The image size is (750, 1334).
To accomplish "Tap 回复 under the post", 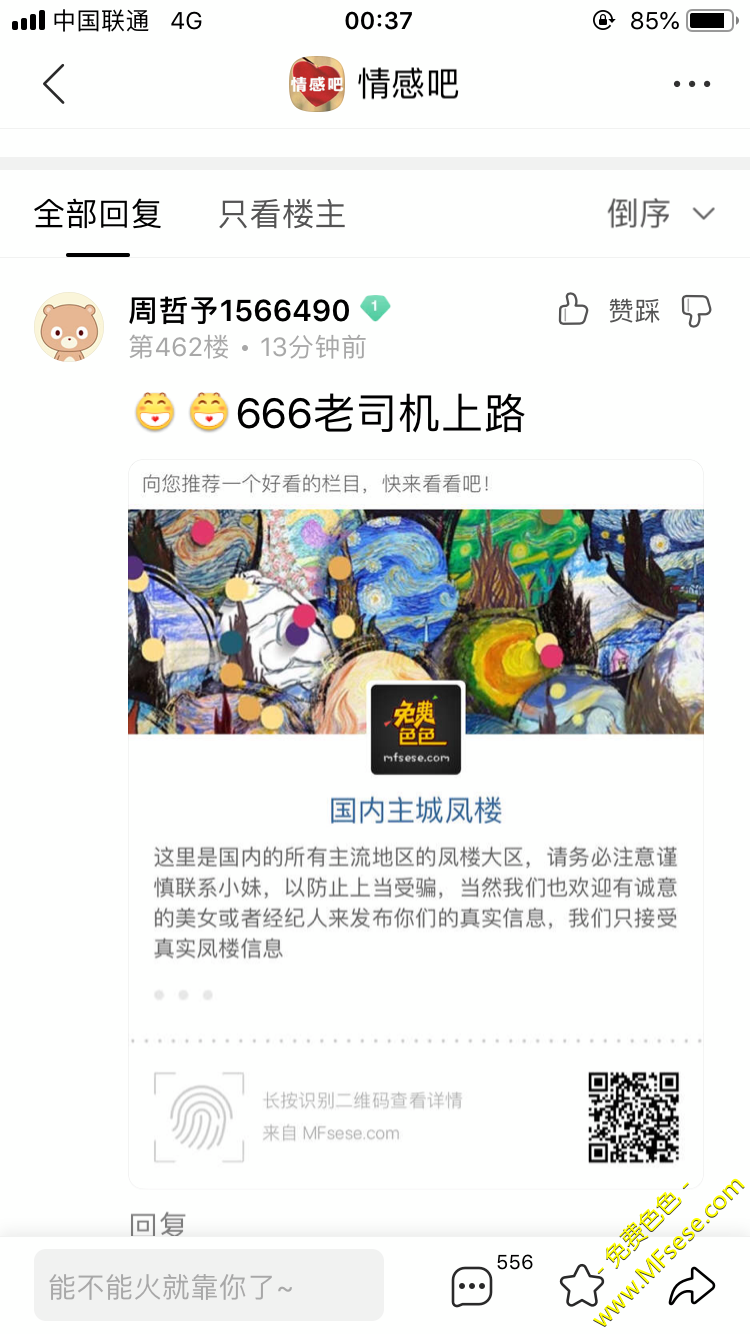I will tap(158, 1224).
